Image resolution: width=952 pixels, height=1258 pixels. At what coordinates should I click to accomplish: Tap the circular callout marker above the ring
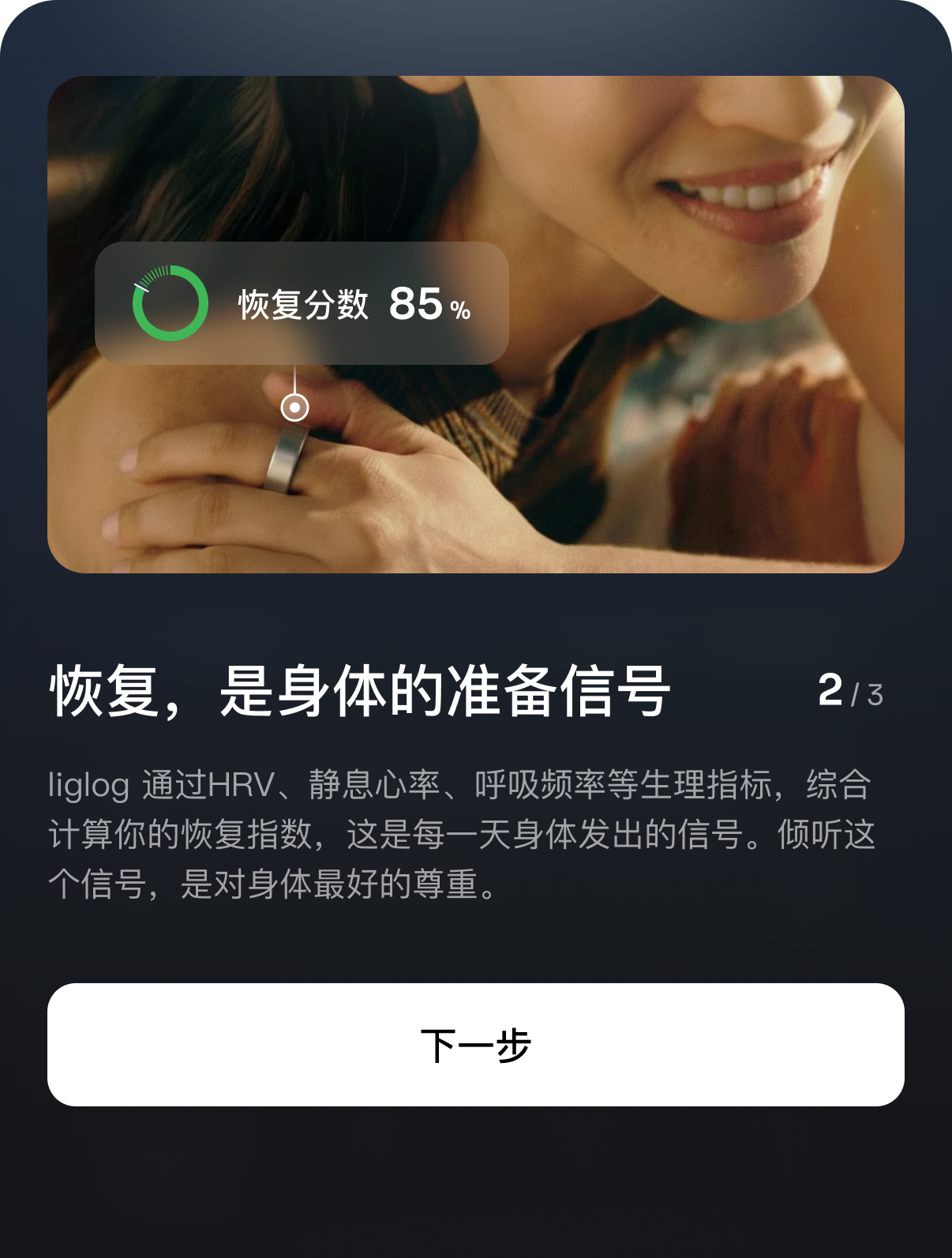coord(294,407)
